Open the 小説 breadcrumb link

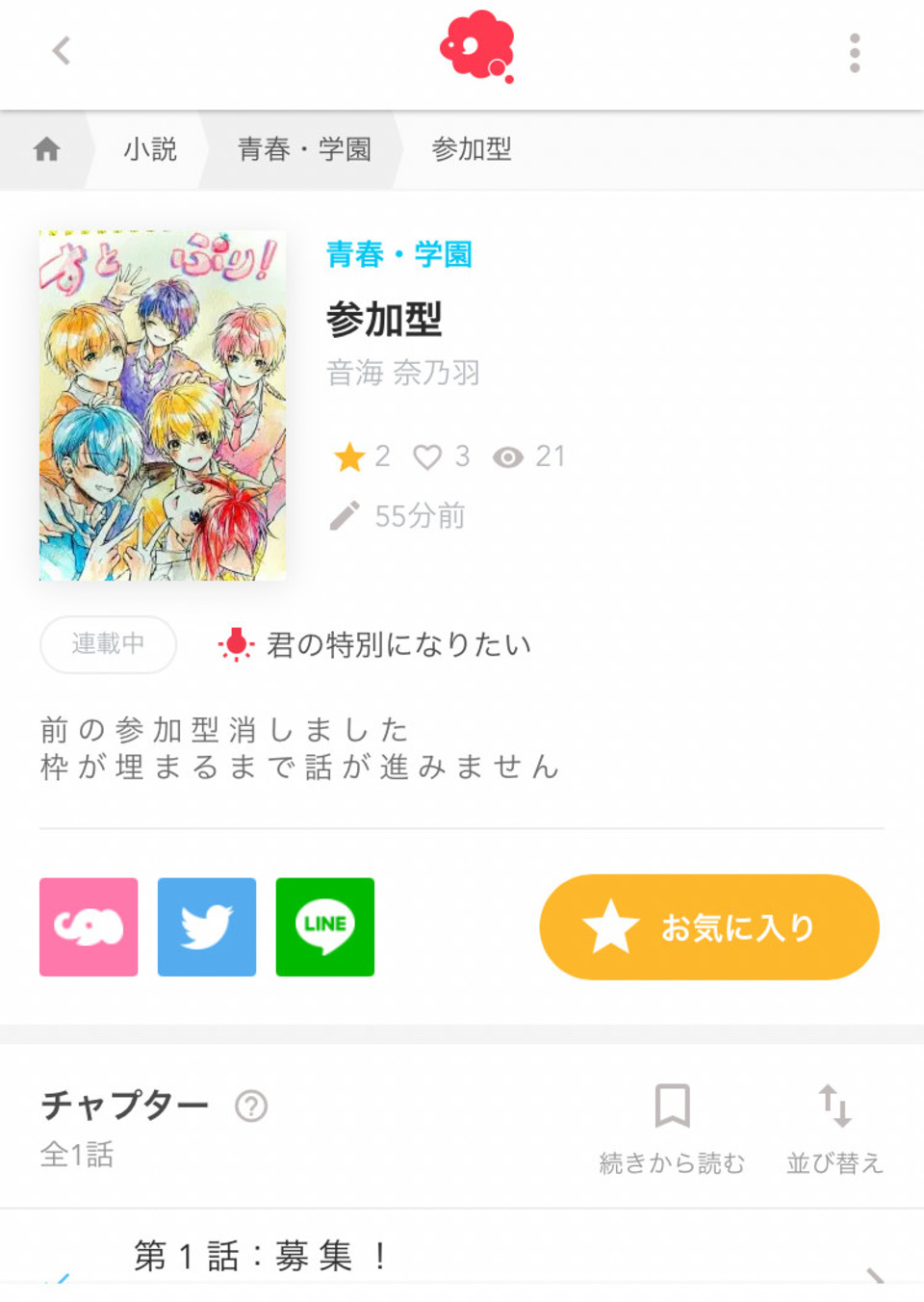pos(150,149)
